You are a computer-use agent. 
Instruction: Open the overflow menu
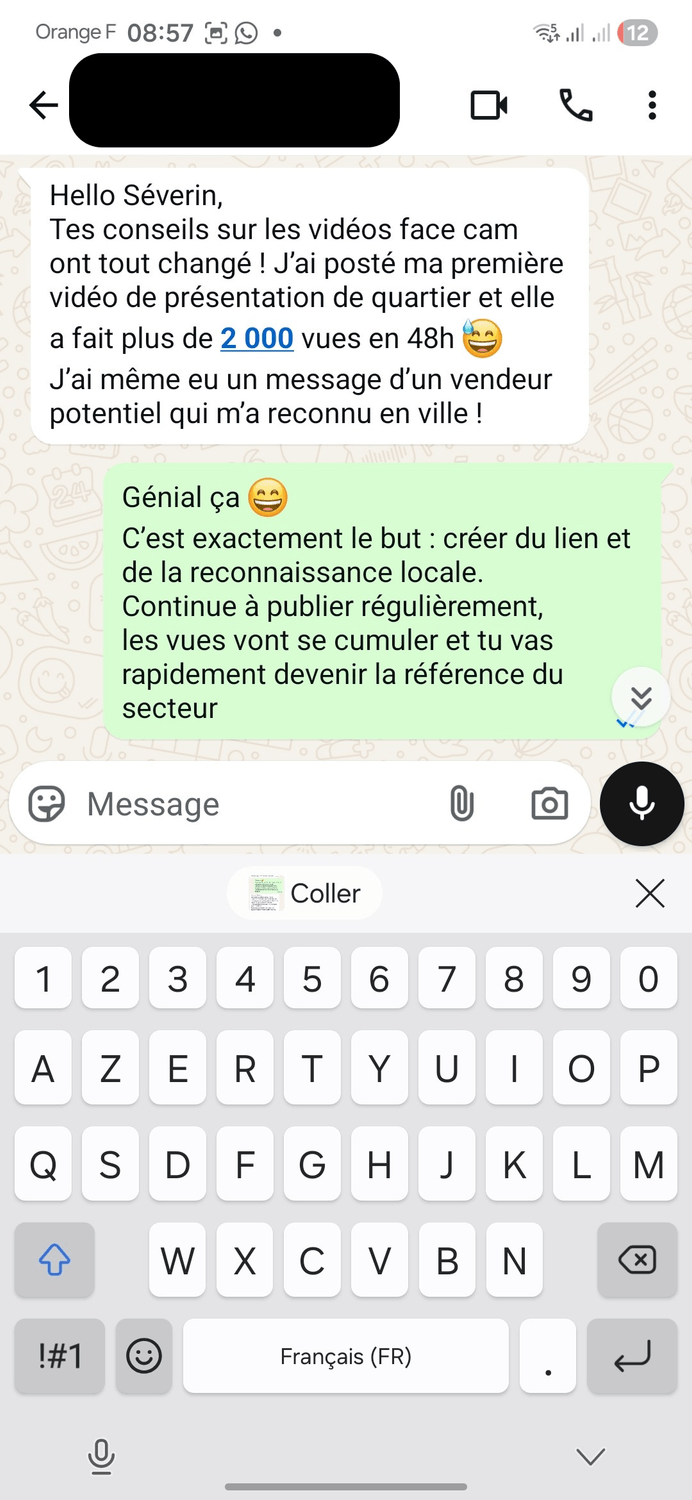[x=652, y=105]
